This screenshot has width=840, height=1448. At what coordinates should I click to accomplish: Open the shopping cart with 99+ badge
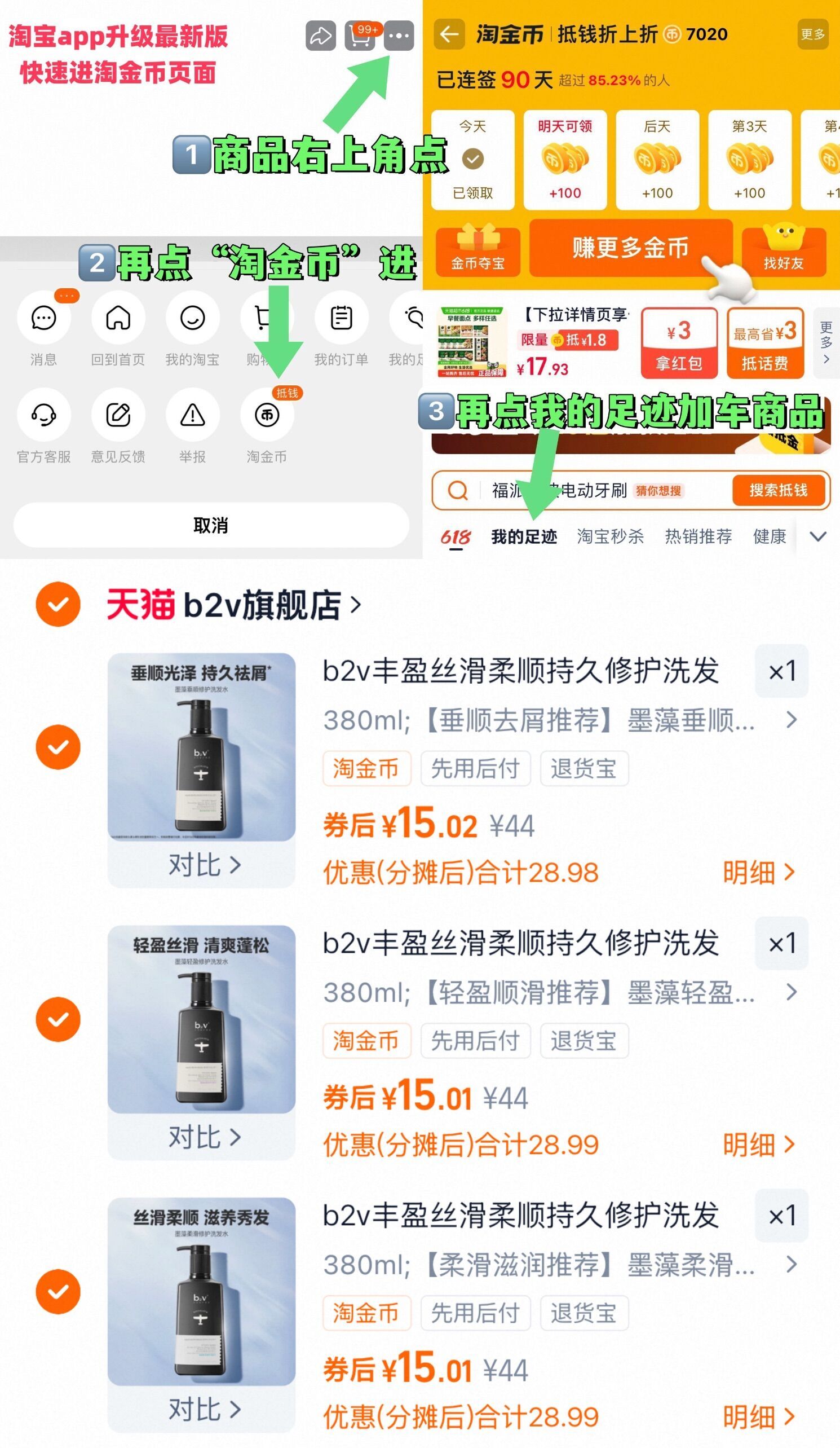tap(361, 36)
